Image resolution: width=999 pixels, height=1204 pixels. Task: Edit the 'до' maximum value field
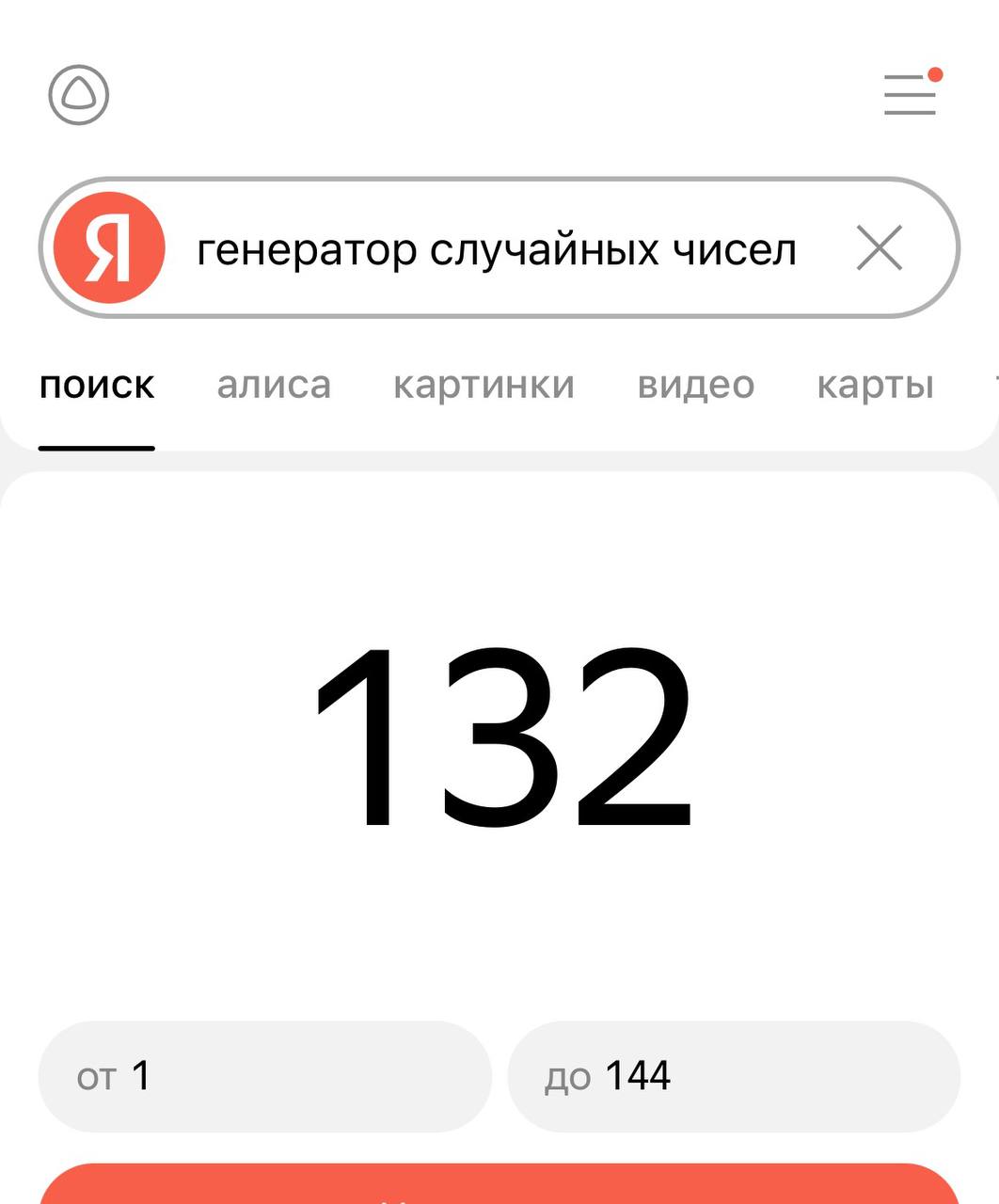tap(734, 1076)
